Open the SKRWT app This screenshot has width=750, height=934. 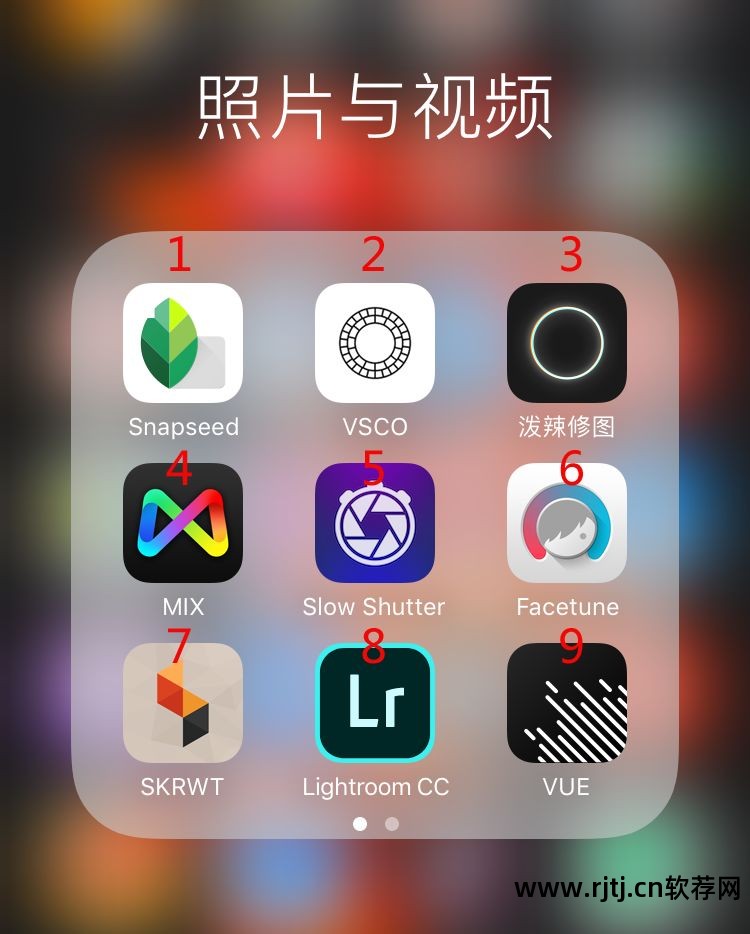coord(183,703)
